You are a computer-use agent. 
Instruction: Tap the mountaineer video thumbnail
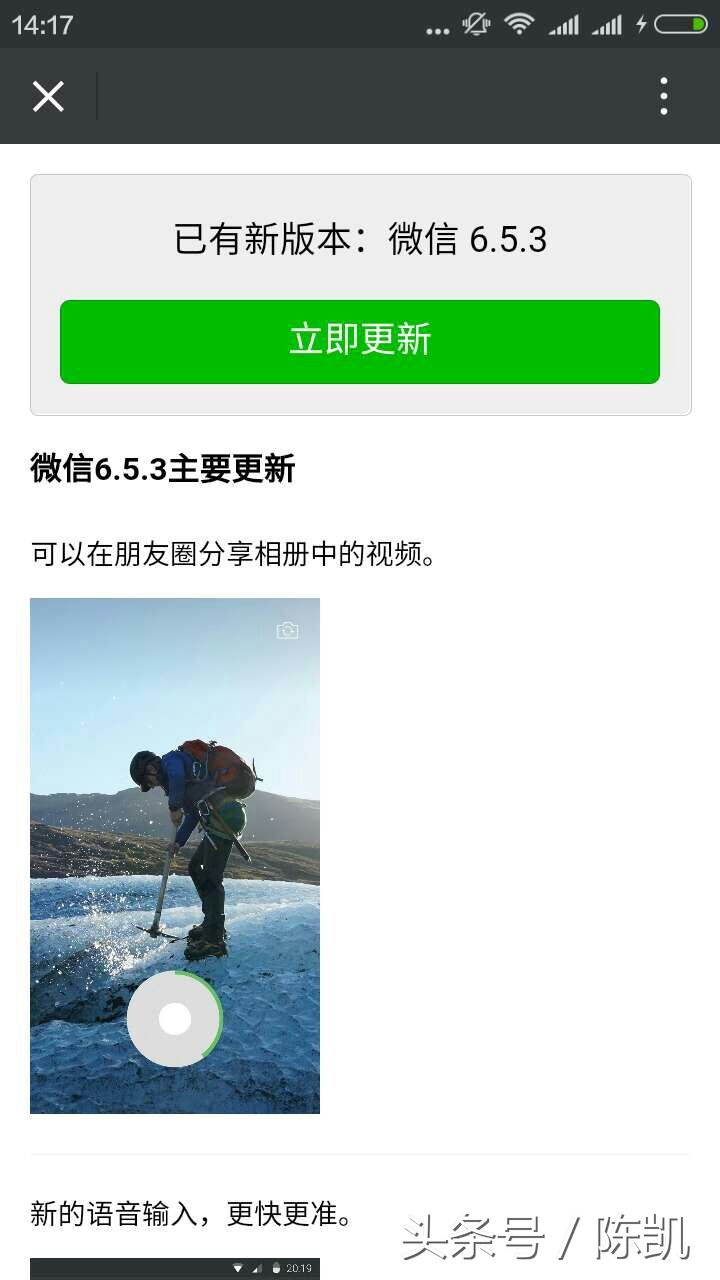point(175,800)
